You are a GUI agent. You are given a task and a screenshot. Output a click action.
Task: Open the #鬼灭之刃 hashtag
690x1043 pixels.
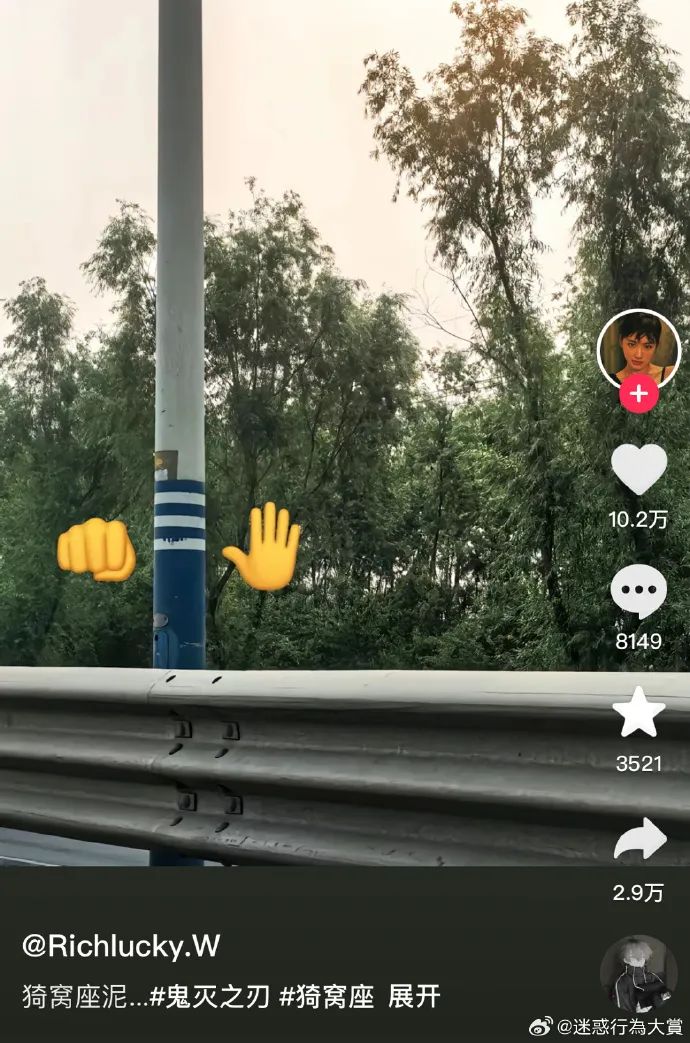click(210, 997)
